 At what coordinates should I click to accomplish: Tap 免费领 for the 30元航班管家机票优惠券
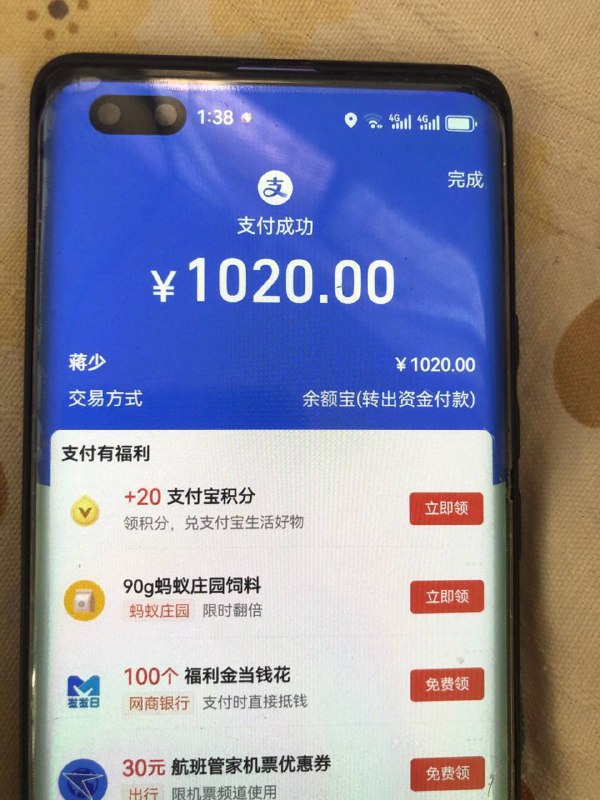point(446,772)
